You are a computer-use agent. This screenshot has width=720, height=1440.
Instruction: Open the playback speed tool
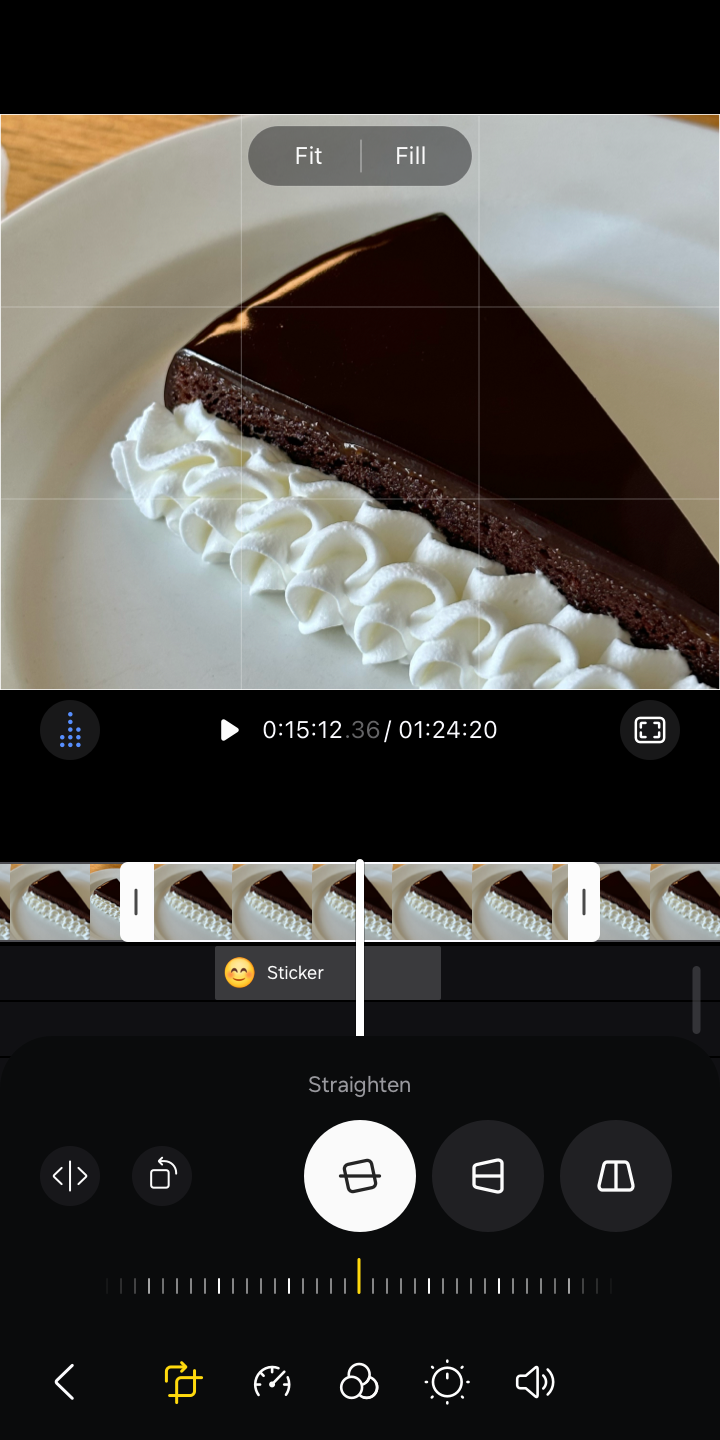[272, 1382]
